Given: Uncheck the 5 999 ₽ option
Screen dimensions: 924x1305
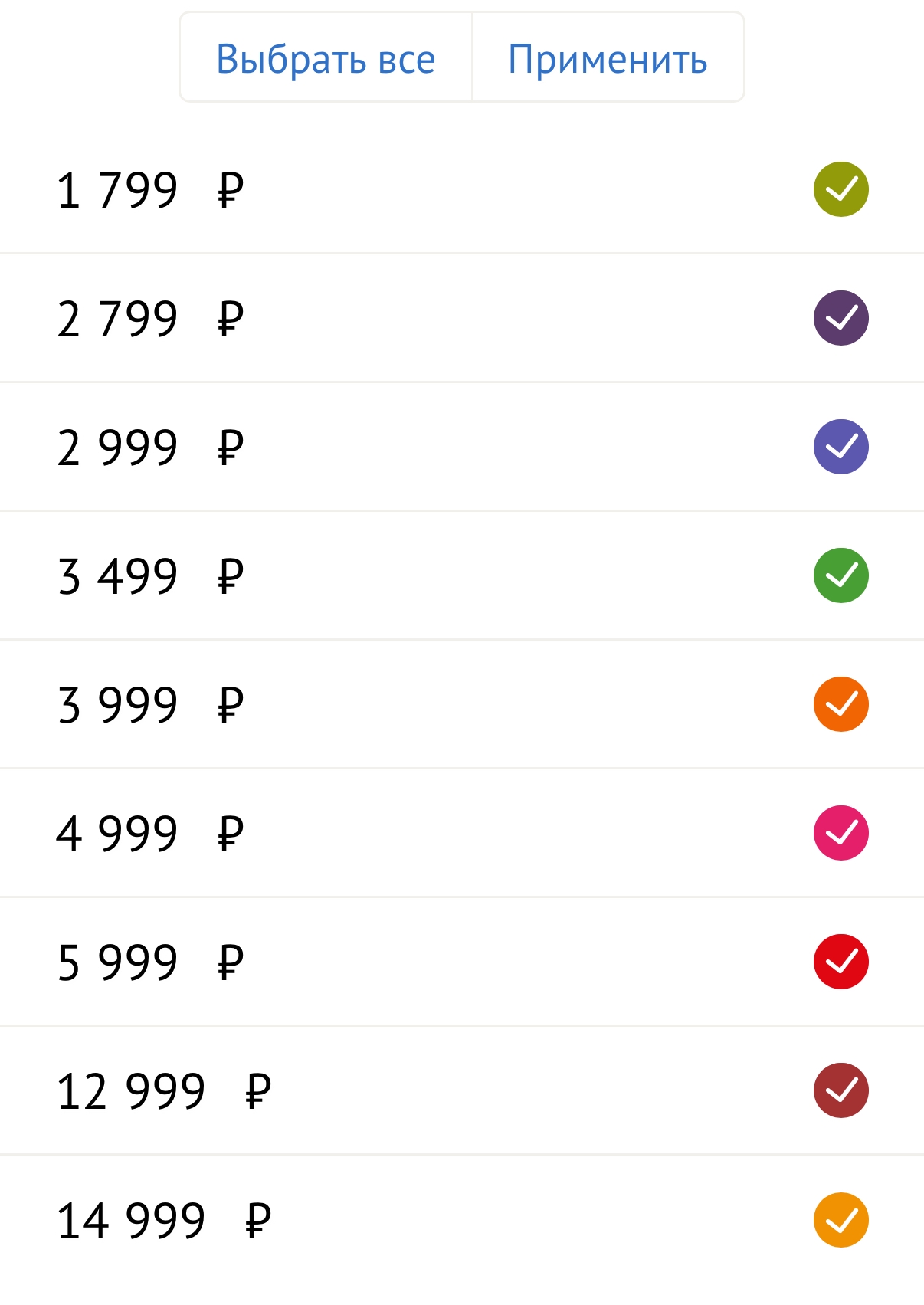Looking at the screenshot, I should 840,962.
